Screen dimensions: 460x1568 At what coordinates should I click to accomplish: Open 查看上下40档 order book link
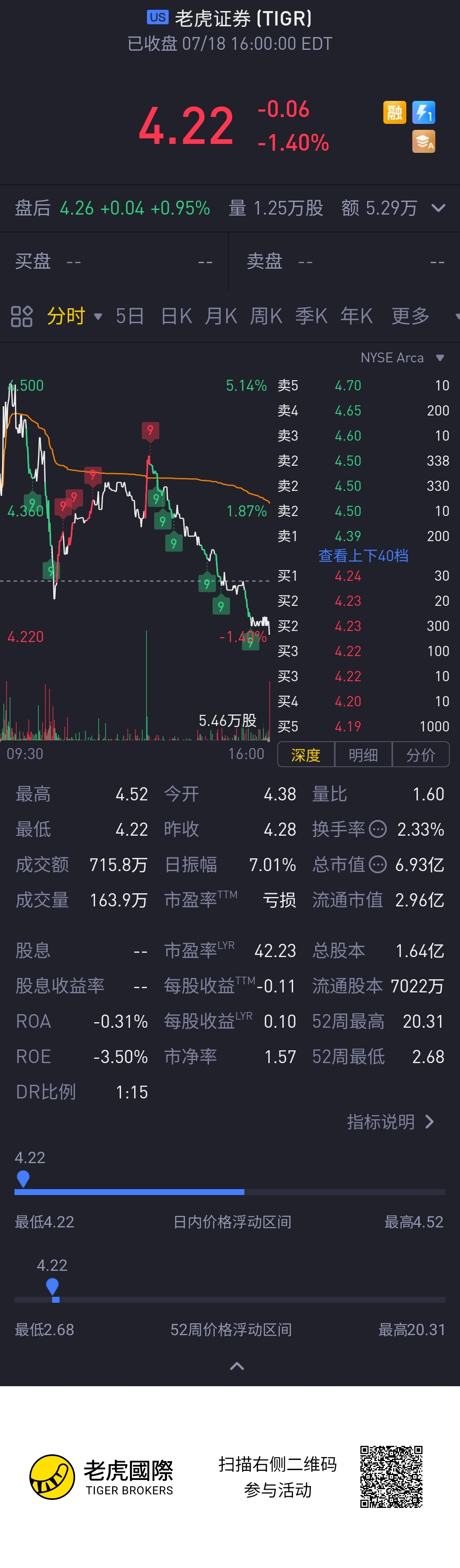point(363,556)
